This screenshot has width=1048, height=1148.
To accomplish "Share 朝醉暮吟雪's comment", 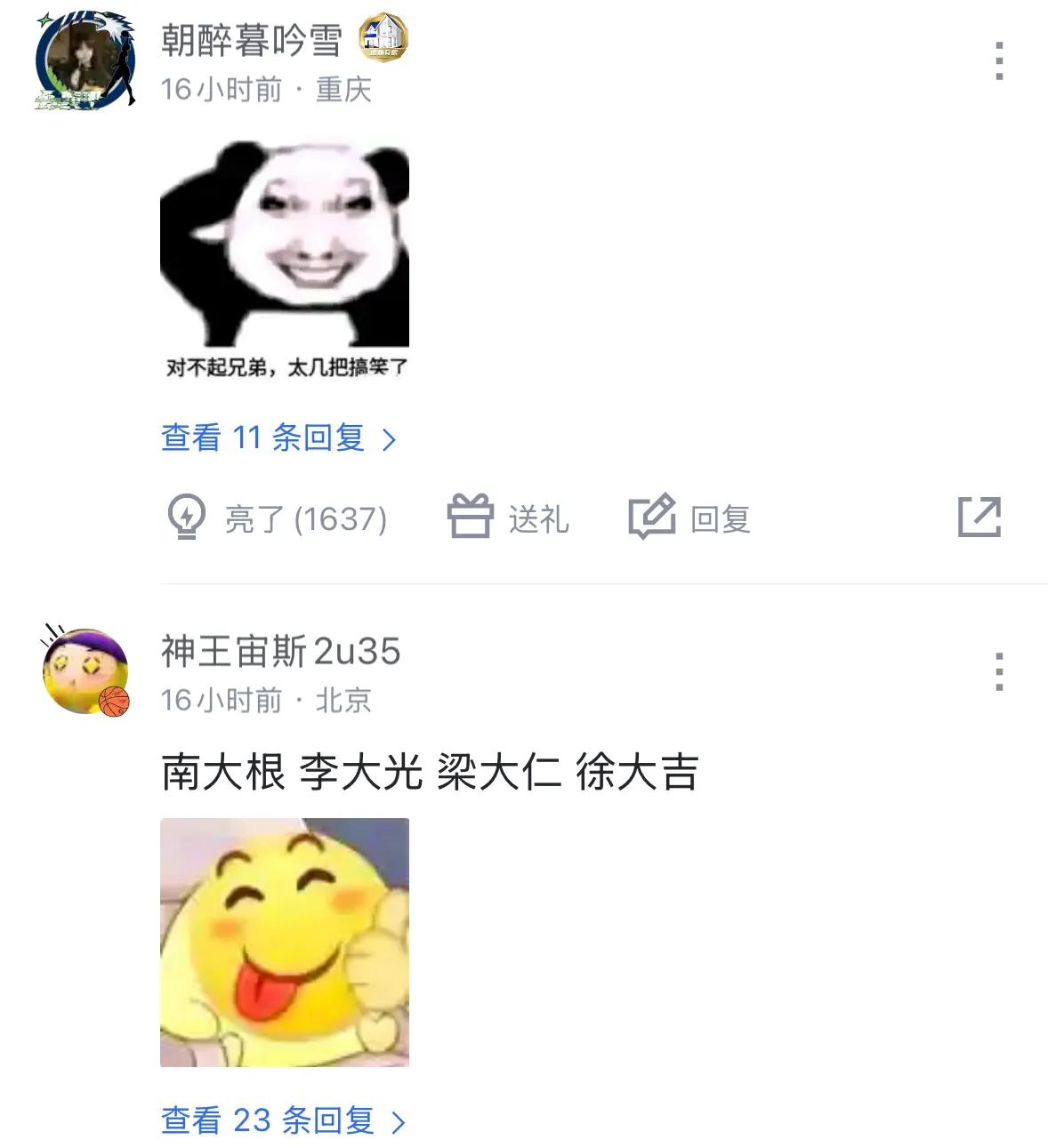I will (979, 517).
